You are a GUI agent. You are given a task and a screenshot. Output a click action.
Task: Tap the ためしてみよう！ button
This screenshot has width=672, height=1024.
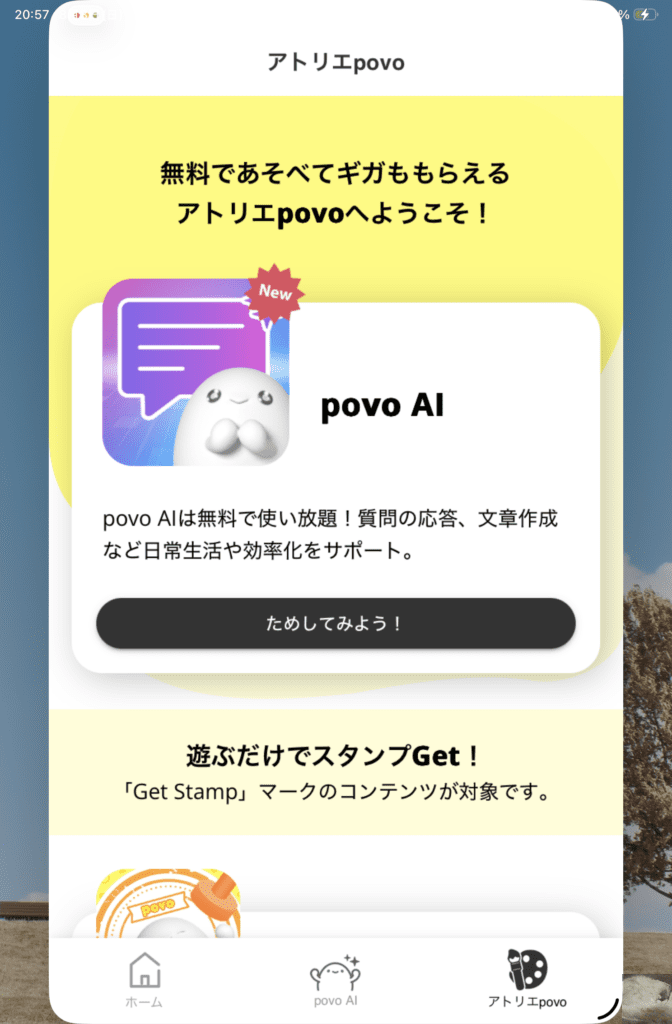336,623
